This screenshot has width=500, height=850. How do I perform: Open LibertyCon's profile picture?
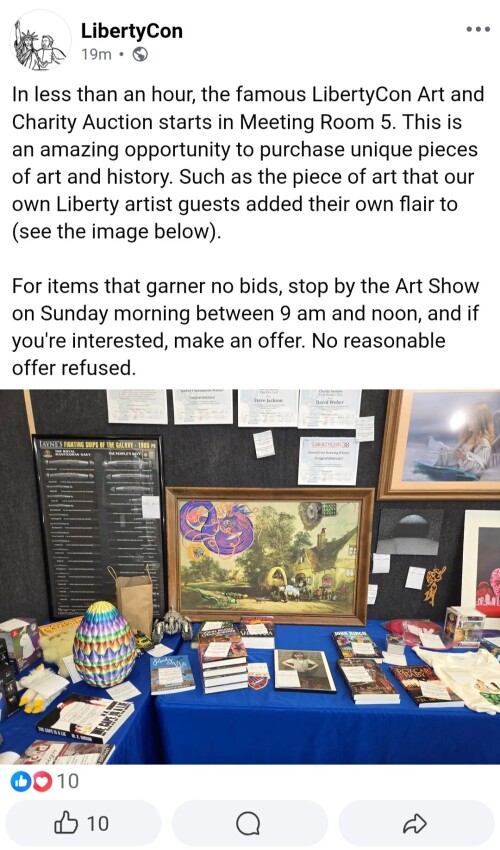[41, 42]
